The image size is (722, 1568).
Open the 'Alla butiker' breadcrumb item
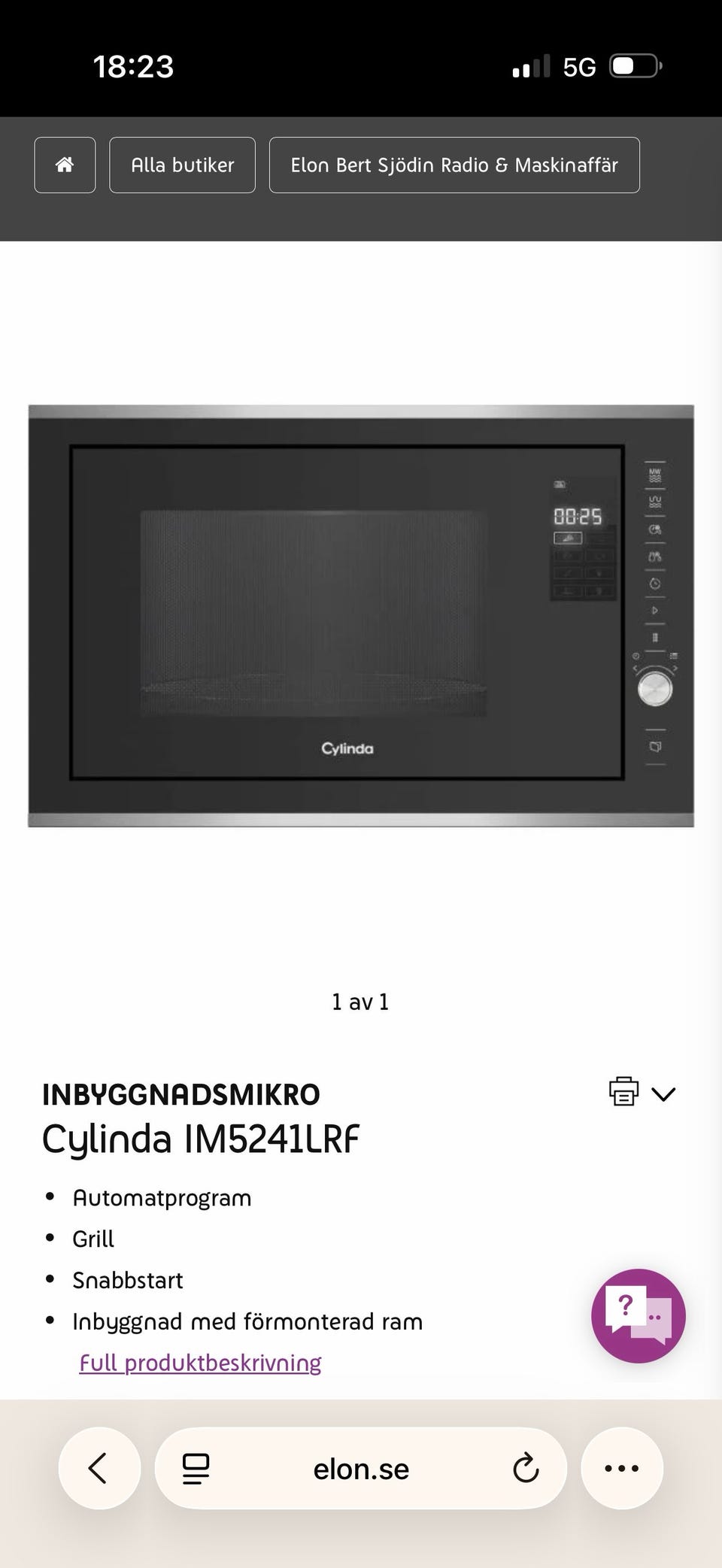[182, 165]
